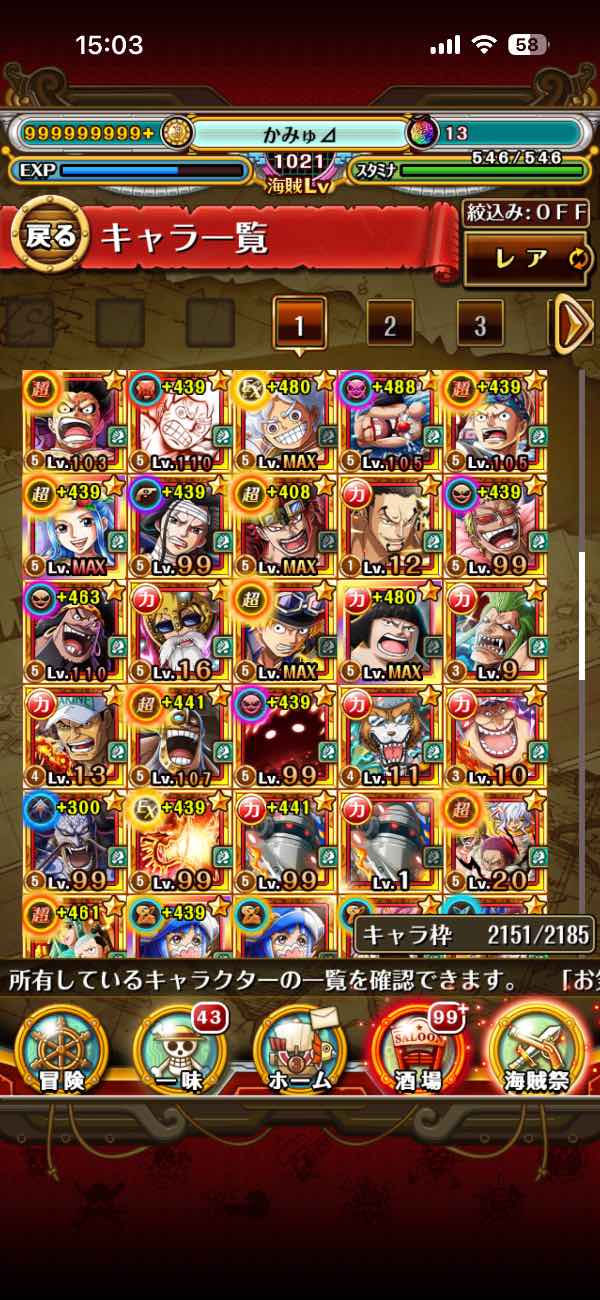
Task: Change sort order with レア button
Action: [x=527, y=259]
